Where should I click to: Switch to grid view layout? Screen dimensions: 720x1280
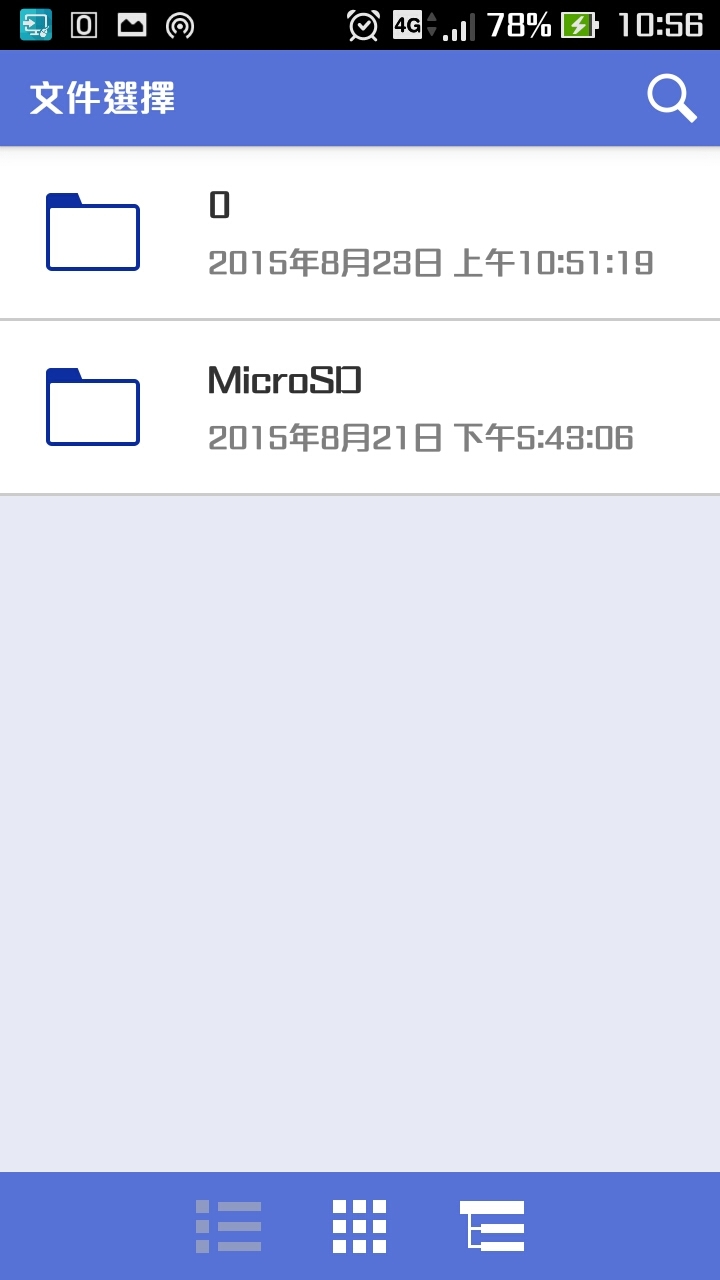coord(359,1226)
